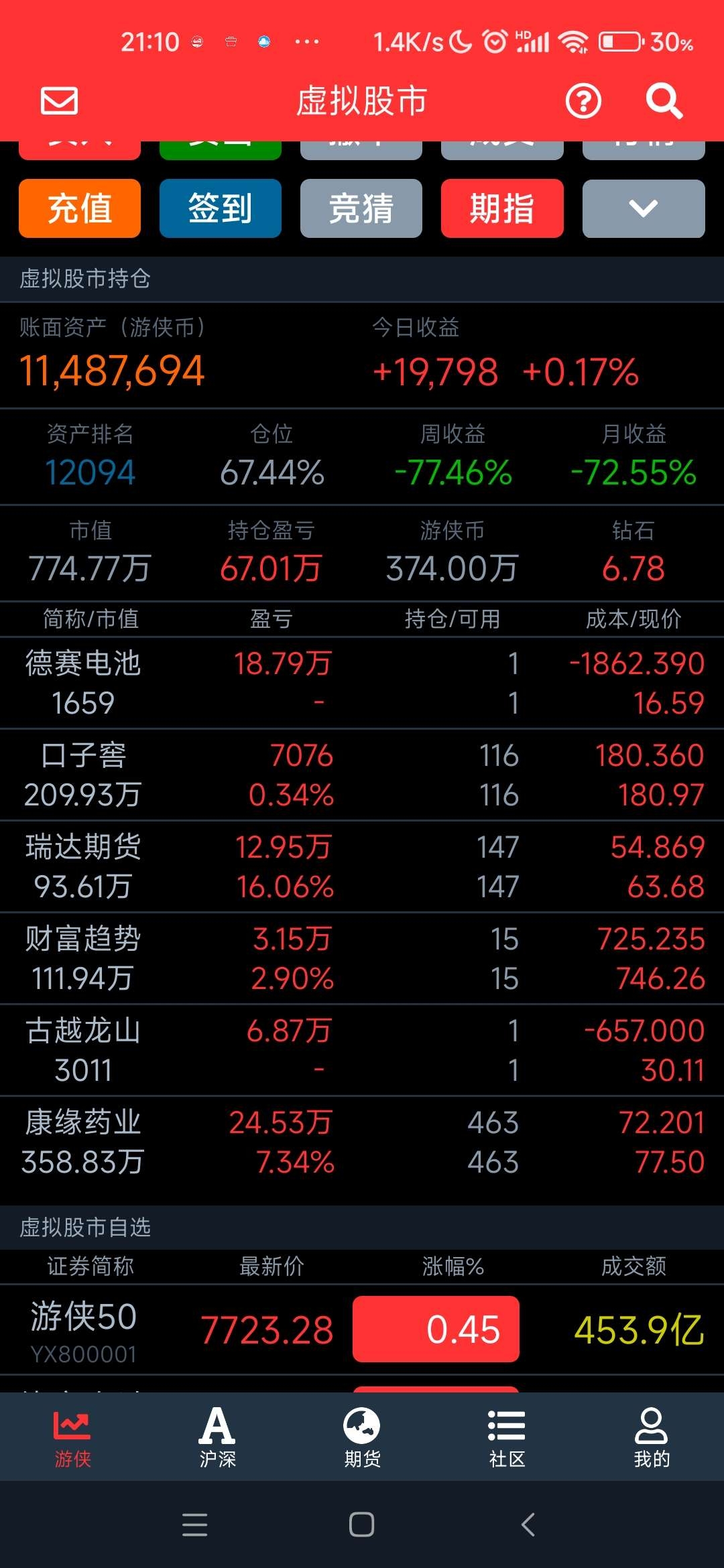Screen dimensions: 724x1568
Task: Open the 口子窖 holding row
Action: [362, 775]
